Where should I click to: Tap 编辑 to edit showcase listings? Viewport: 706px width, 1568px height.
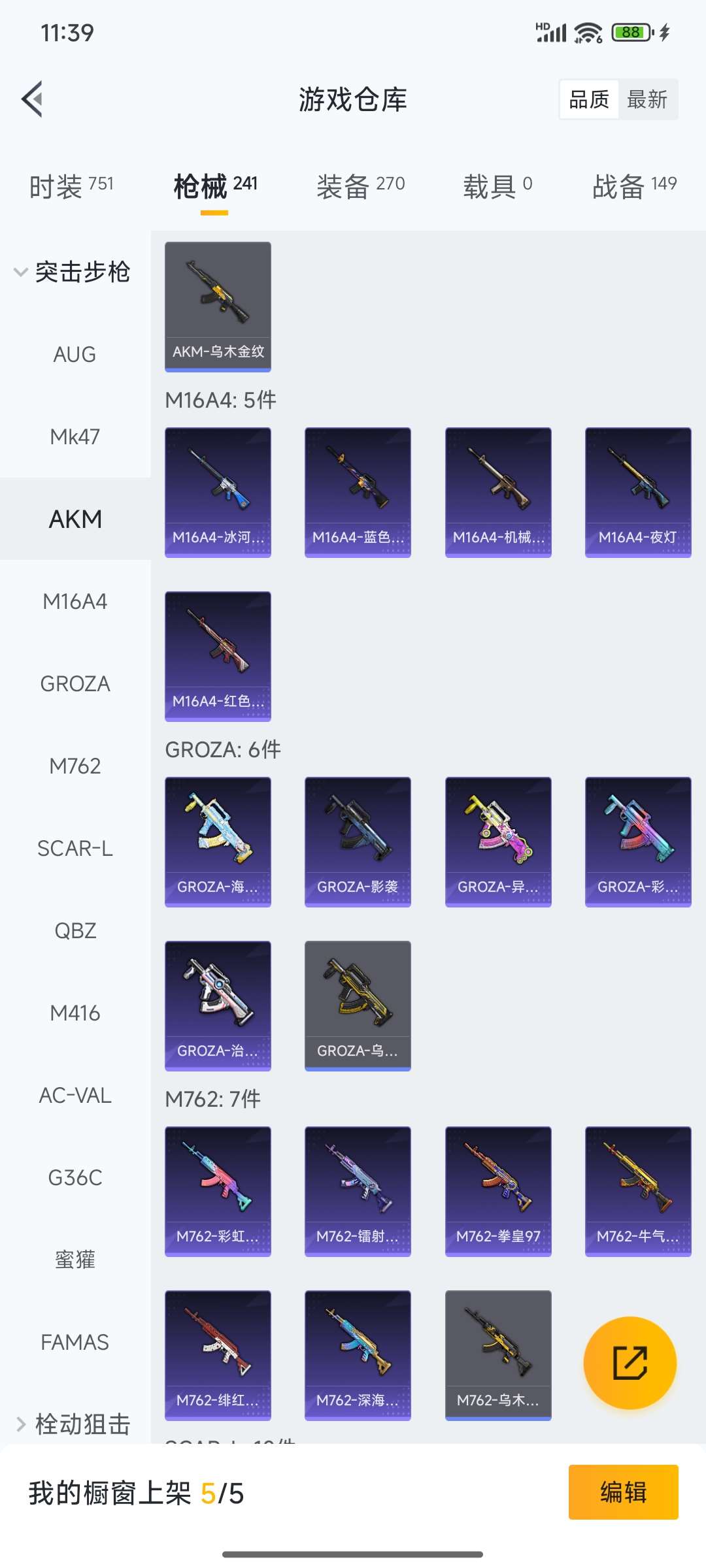[x=623, y=1492]
